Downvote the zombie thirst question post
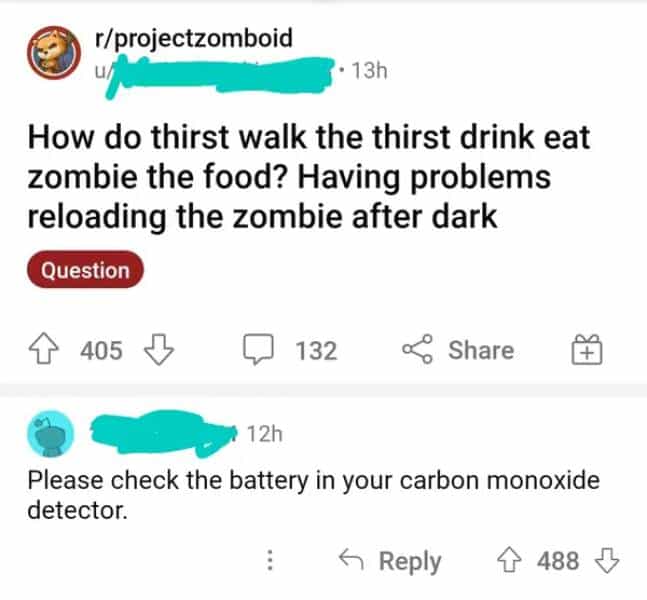The image size is (647, 600). coord(157,349)
